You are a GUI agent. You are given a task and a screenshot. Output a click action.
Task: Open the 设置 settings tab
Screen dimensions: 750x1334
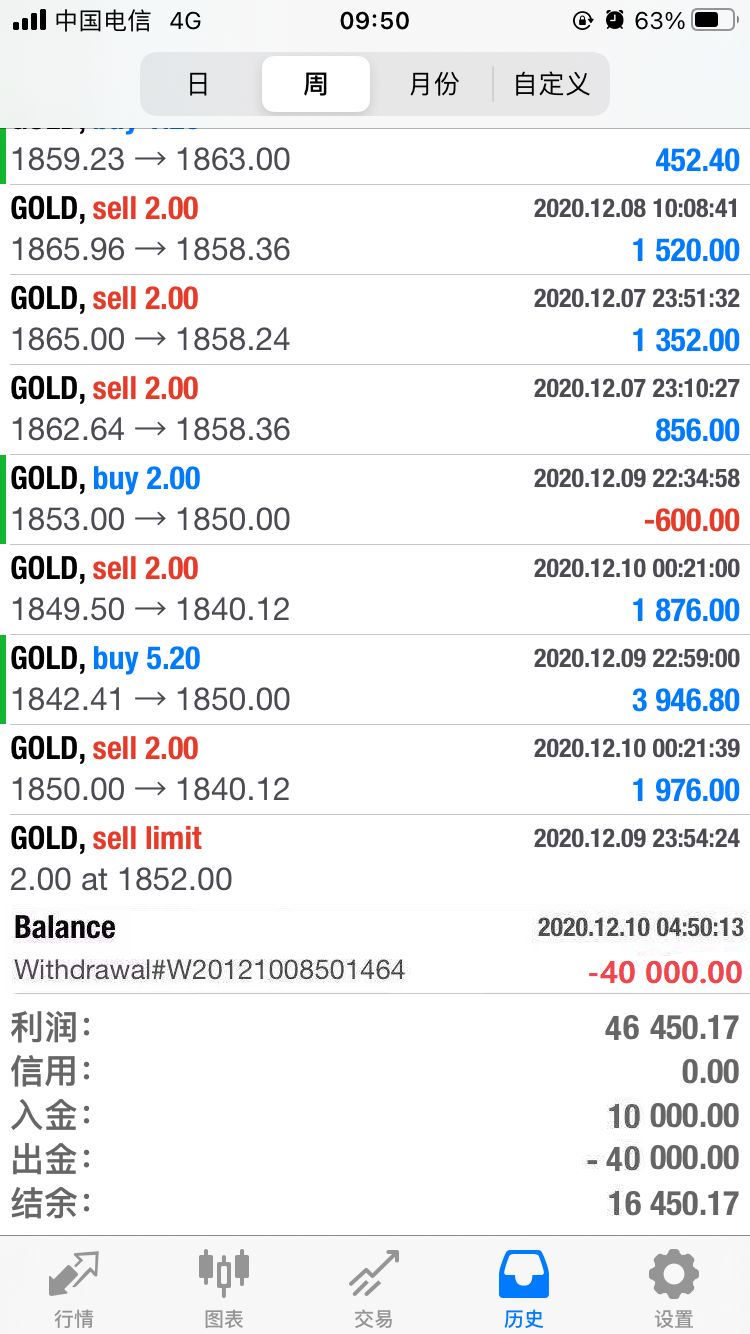[x=674, y=1288]
